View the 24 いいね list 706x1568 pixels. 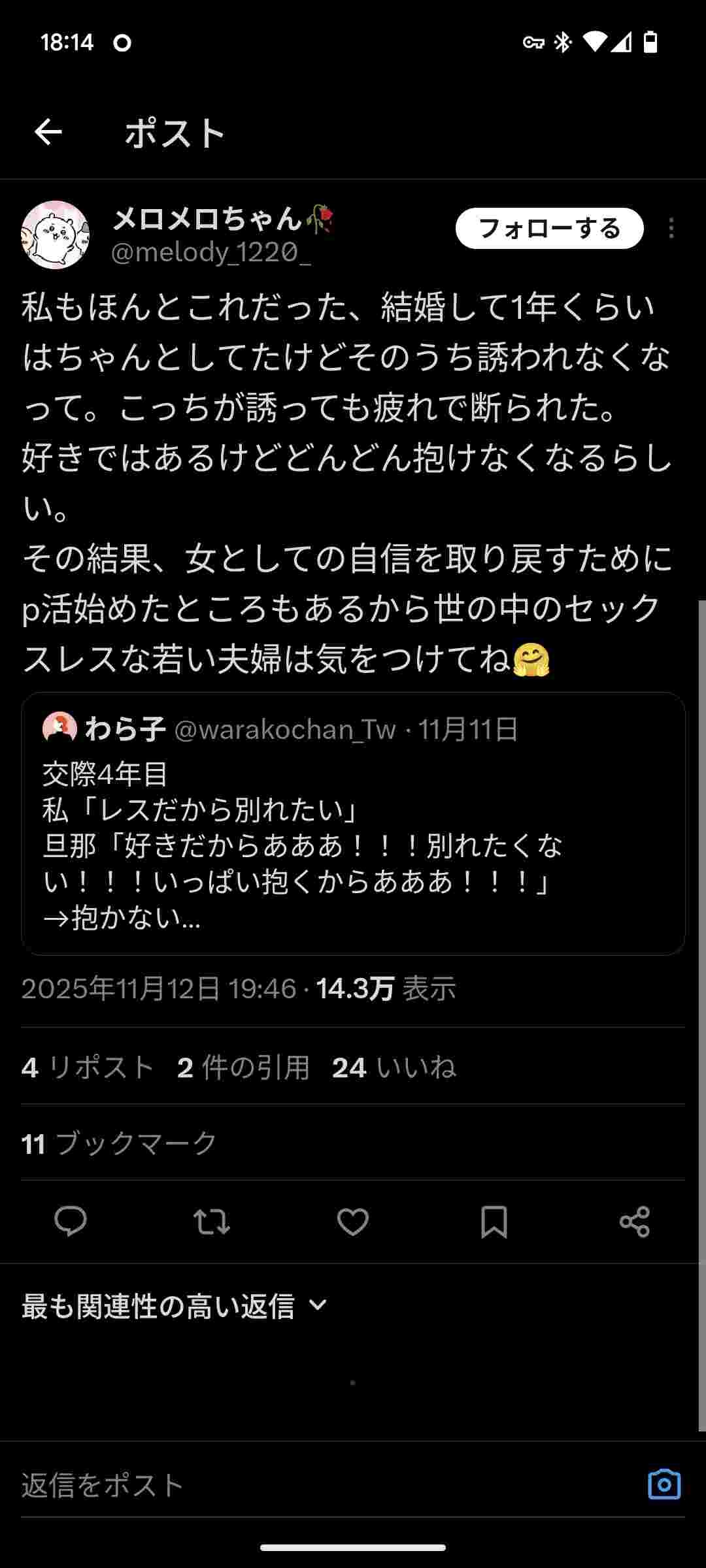(x=394, y=1068)
